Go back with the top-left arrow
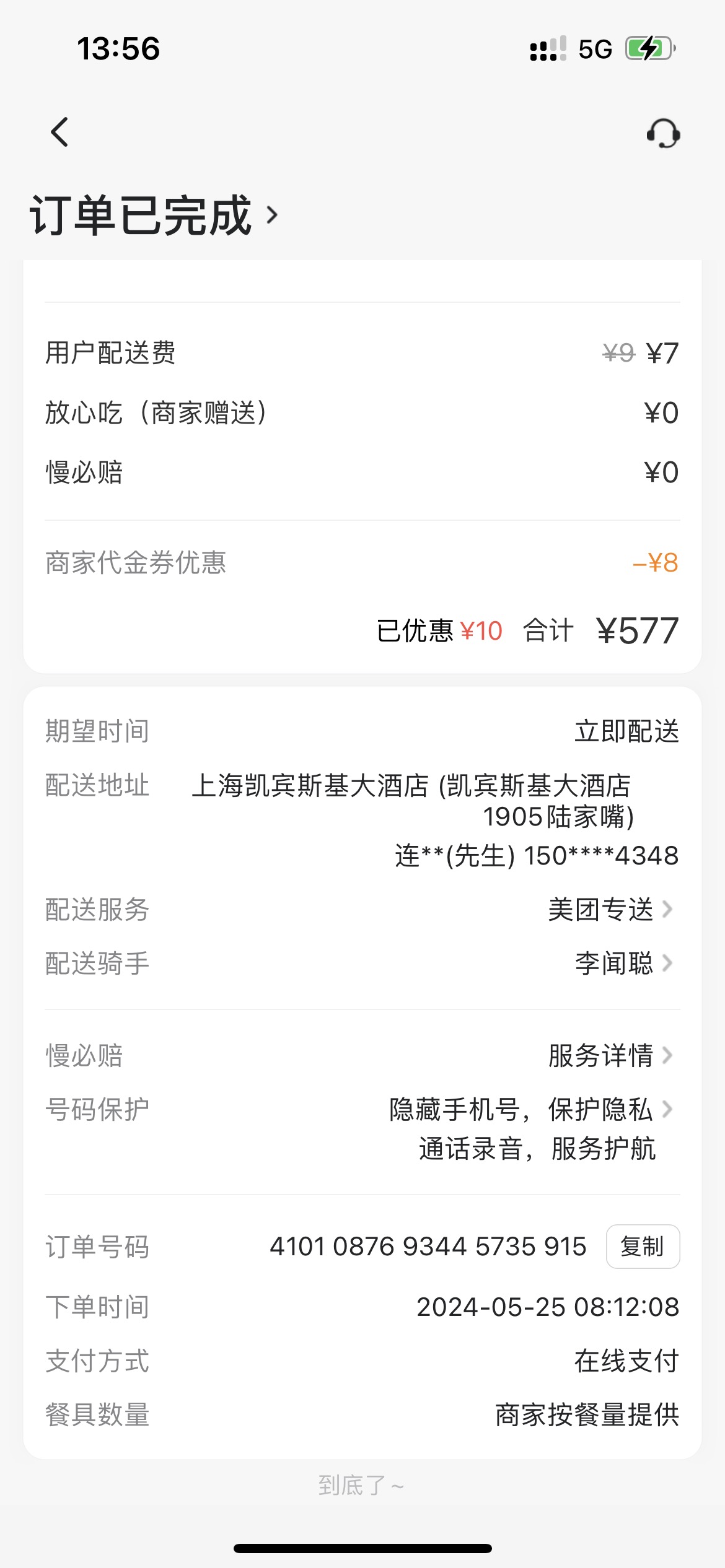 coord(59,132)
